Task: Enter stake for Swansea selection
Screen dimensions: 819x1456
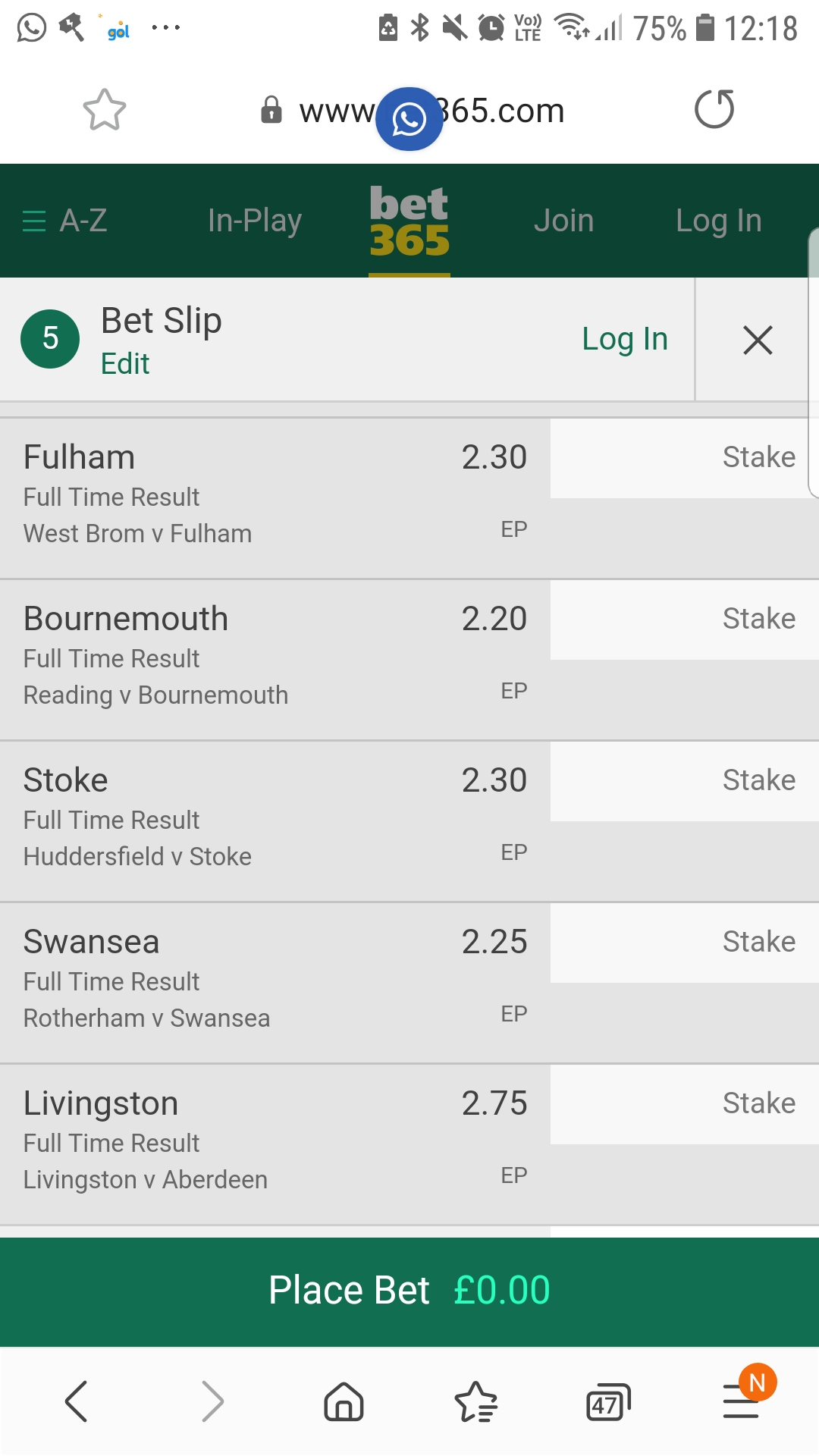Action: tap(682, 943)
